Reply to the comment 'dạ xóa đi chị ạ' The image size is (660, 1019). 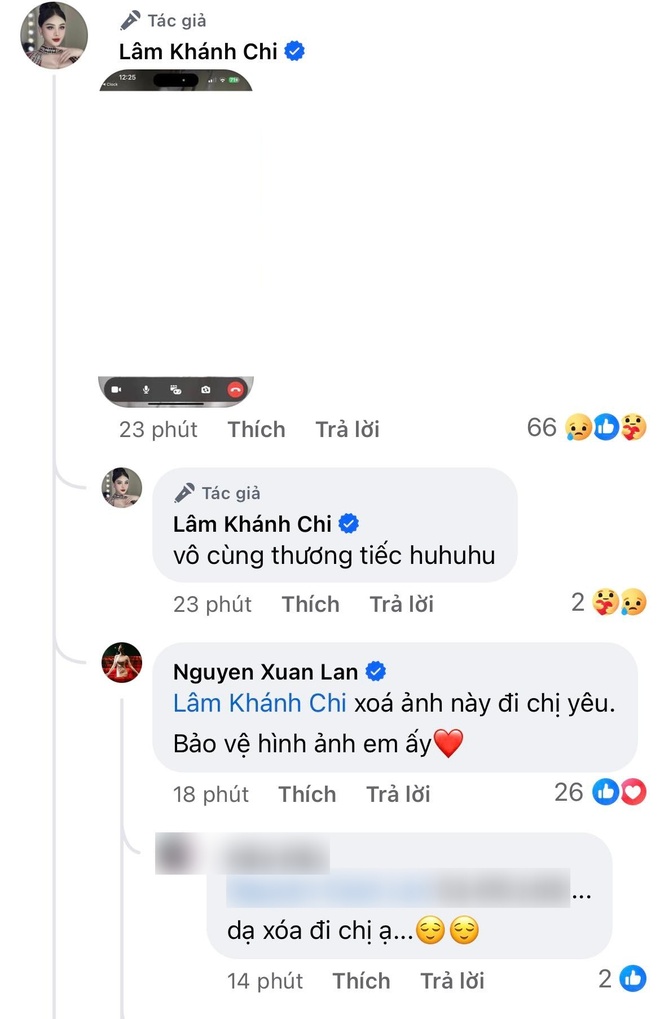452,981
